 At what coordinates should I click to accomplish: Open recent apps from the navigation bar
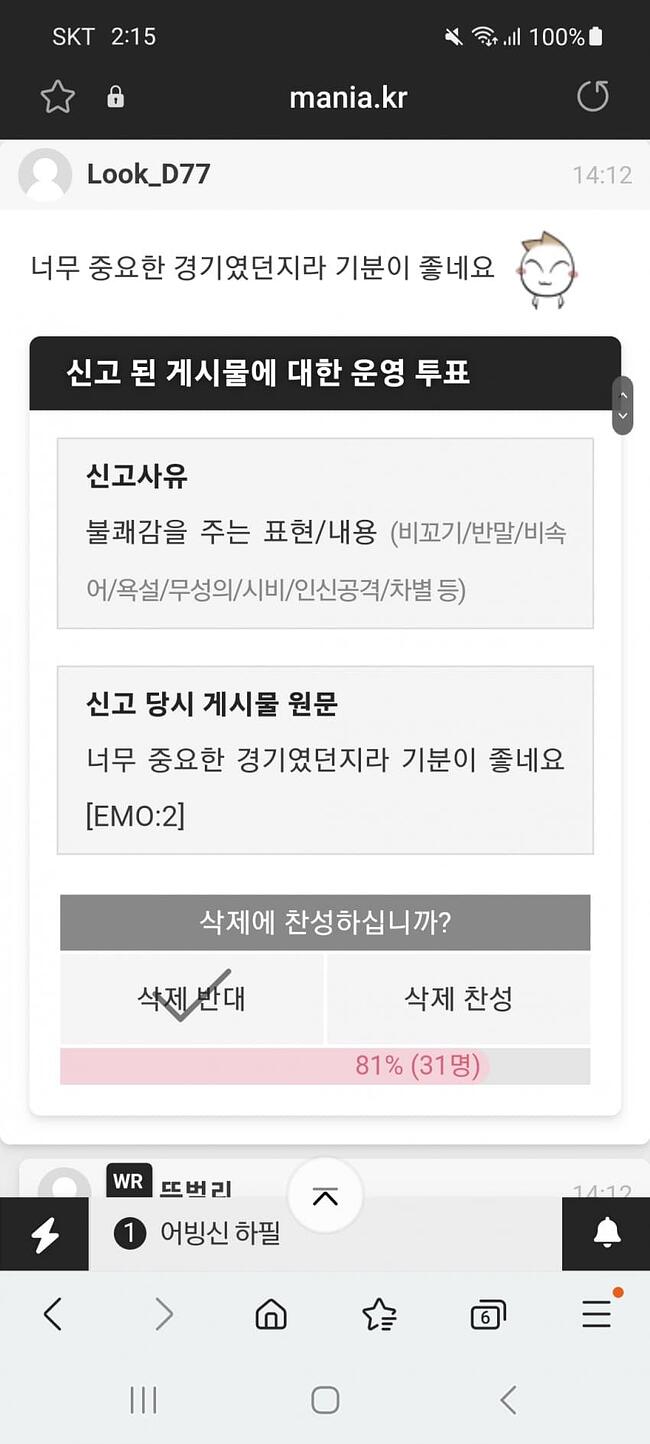tap(143, 1400)
